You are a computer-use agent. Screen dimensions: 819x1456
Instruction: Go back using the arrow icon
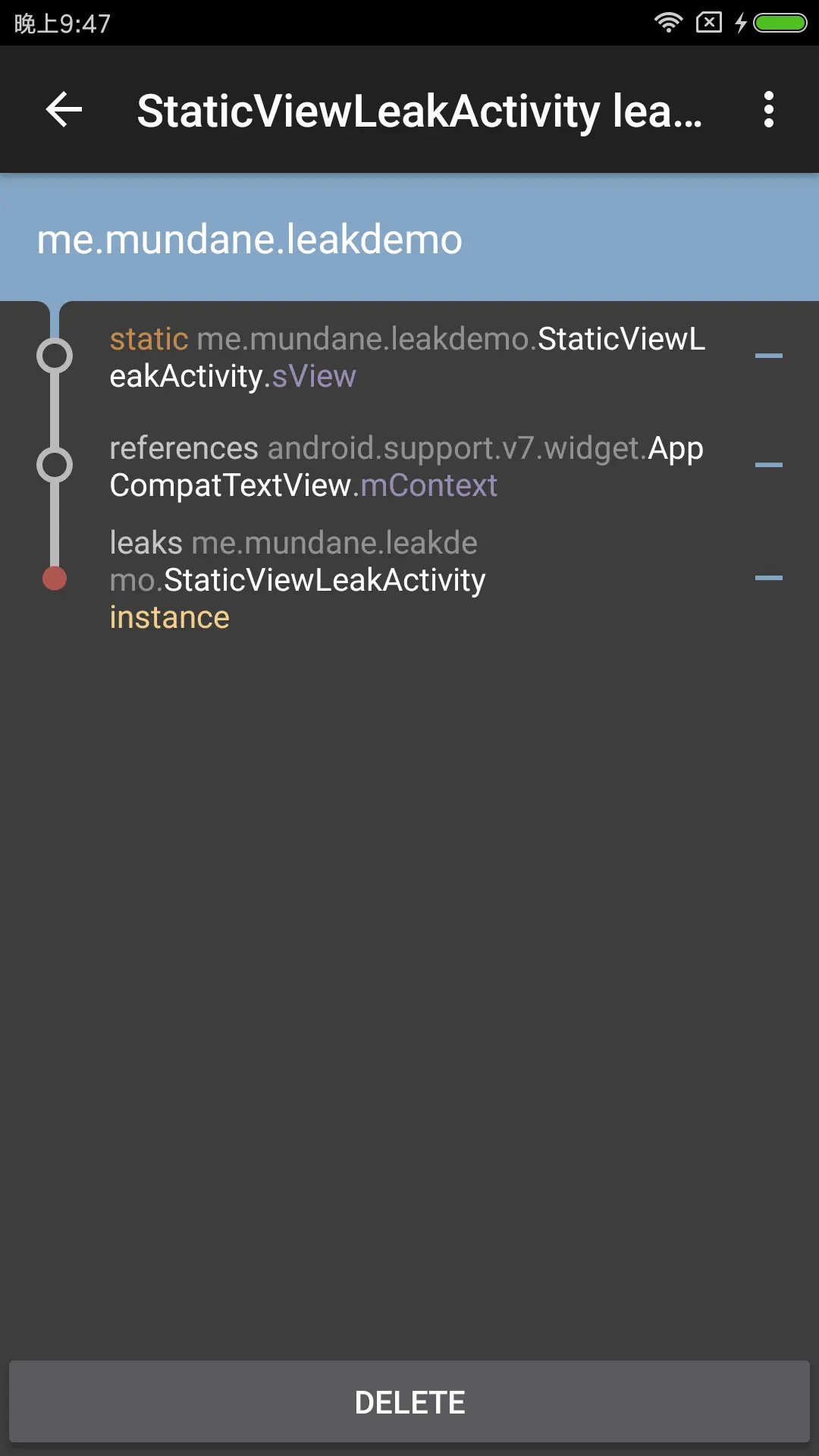coord(64,110)
